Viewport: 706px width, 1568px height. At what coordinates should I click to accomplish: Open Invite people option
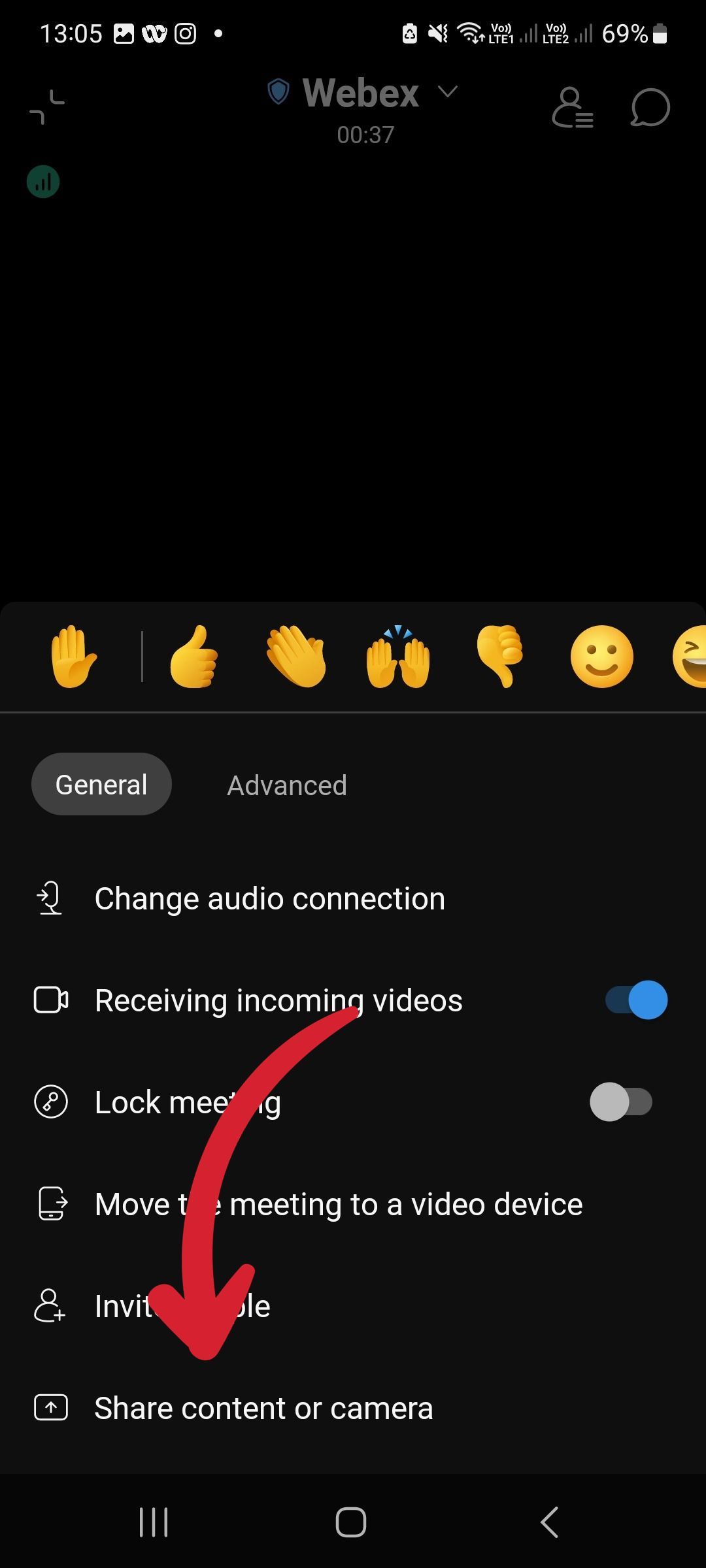click(x=353, y=1306)
